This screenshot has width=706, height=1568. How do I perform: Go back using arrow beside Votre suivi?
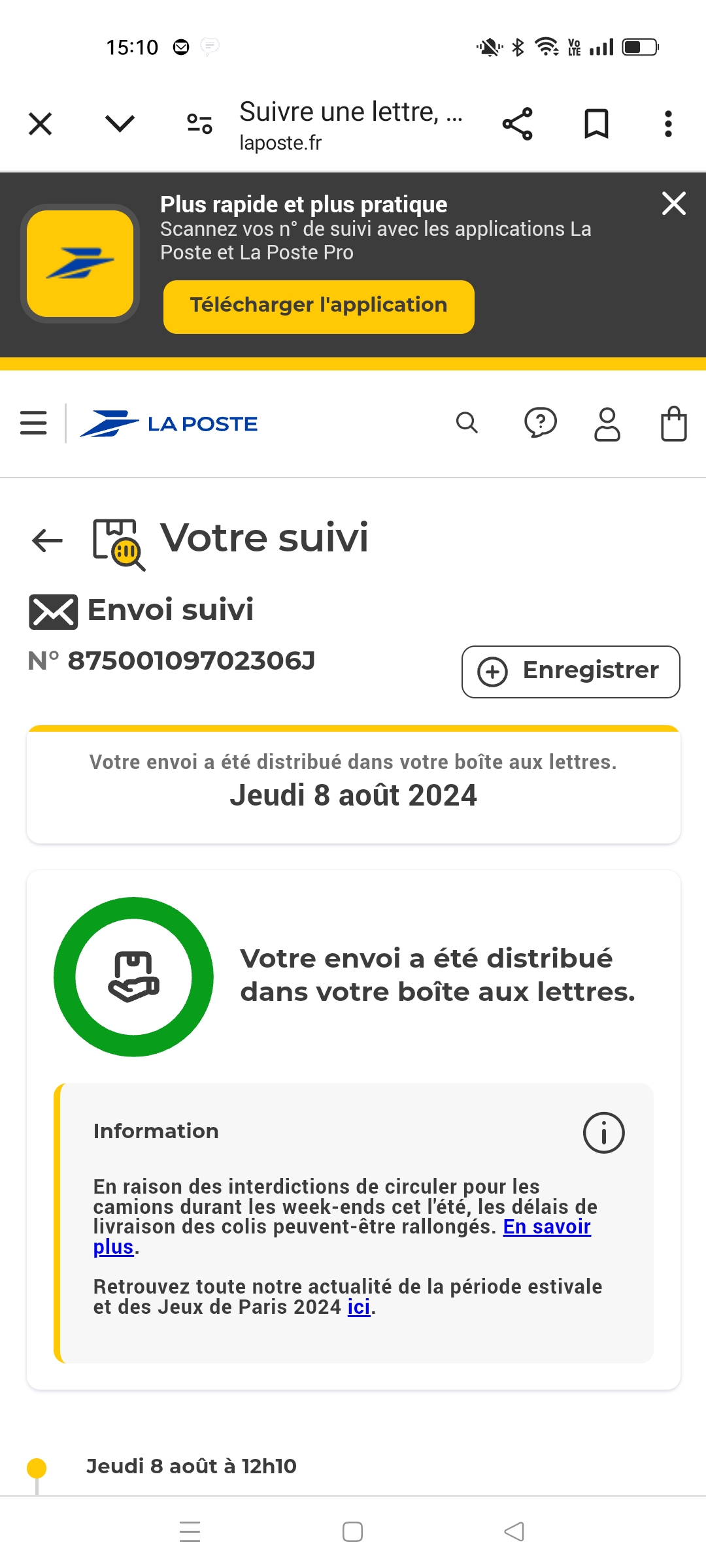point(47,540)
